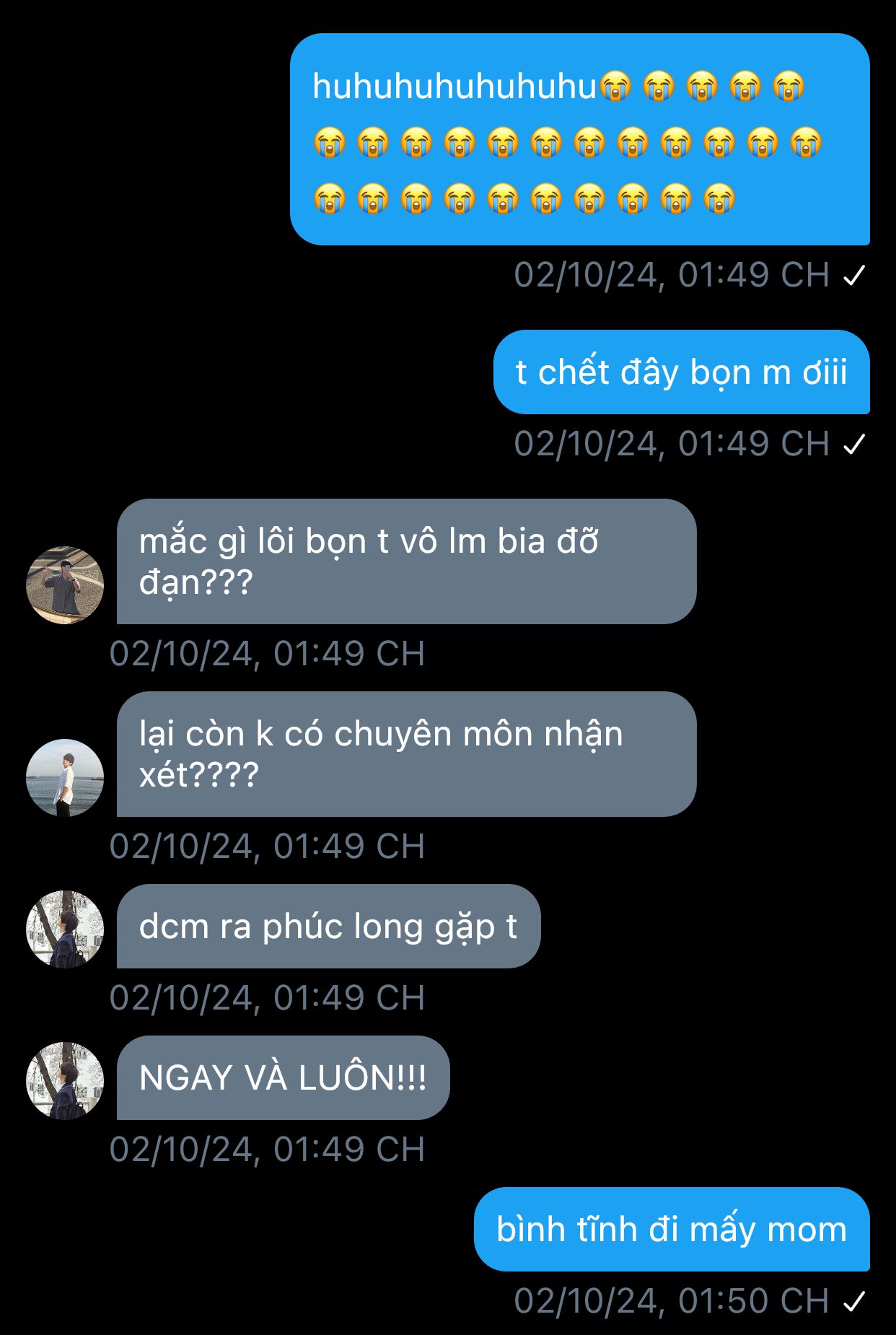The image size is (896, 1335).
Task: Open avatar beside "mắc gì lôi bọn t" message
Action: (x=65, y=585)
